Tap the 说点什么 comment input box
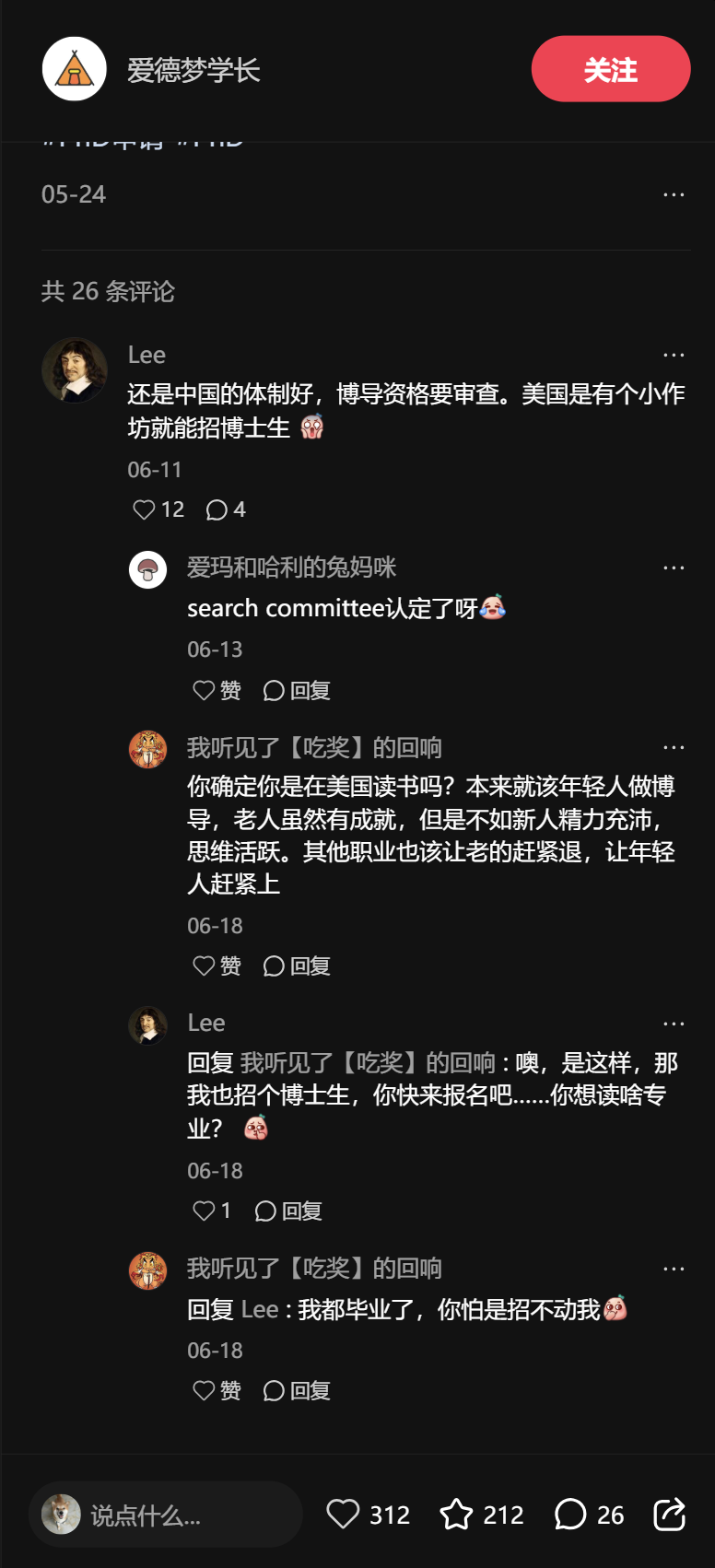Image resolution: width=715 pixels, height=1568 pixels. pyautogui.click(x=166, y=1515)
